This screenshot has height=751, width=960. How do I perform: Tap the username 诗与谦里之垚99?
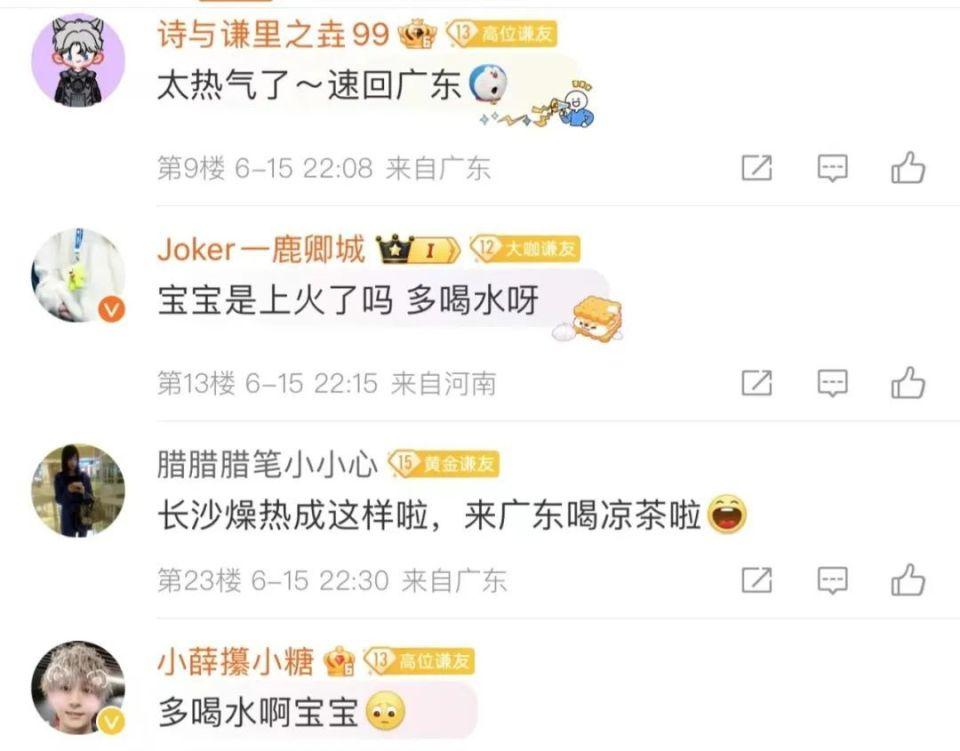coord(272,34)
